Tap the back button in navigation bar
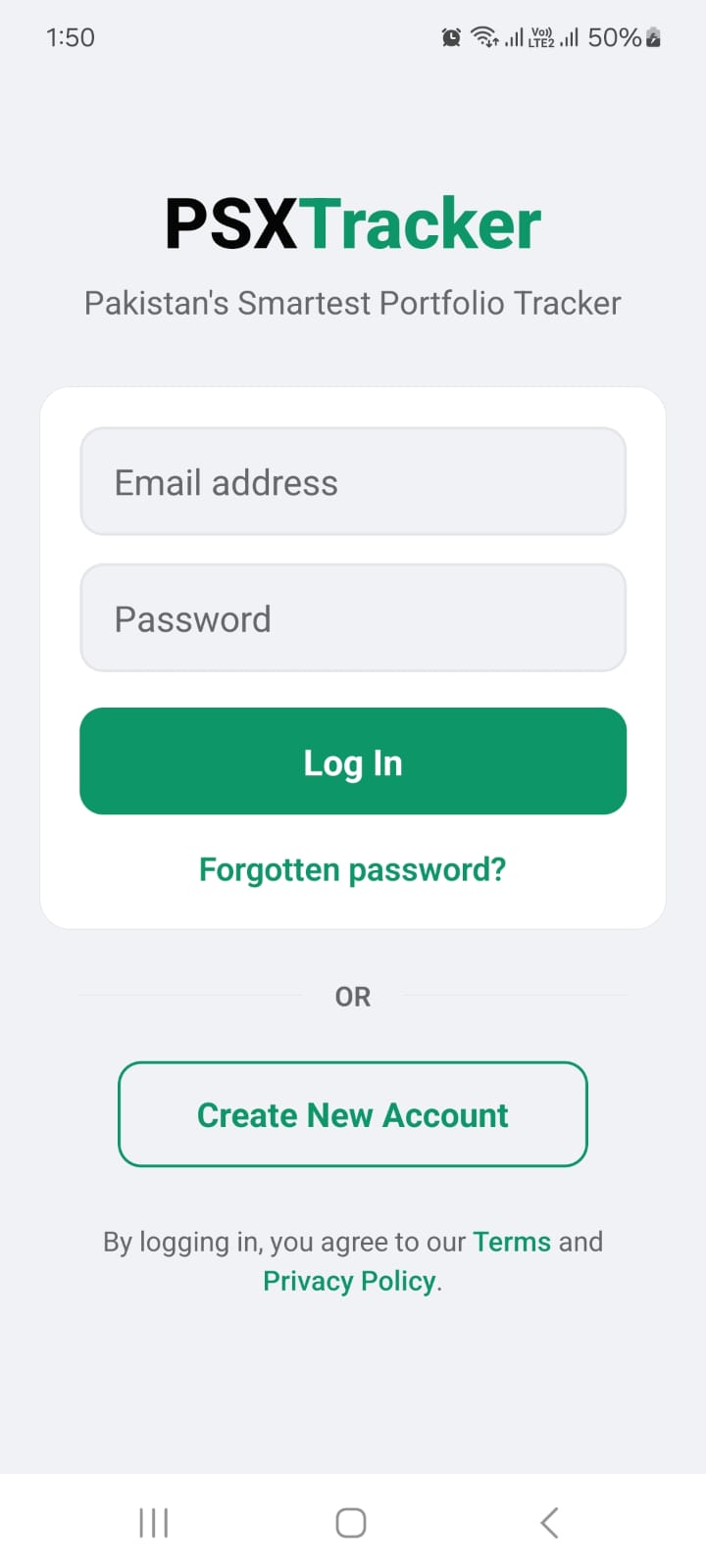706x1568 pixels. 548,1522
